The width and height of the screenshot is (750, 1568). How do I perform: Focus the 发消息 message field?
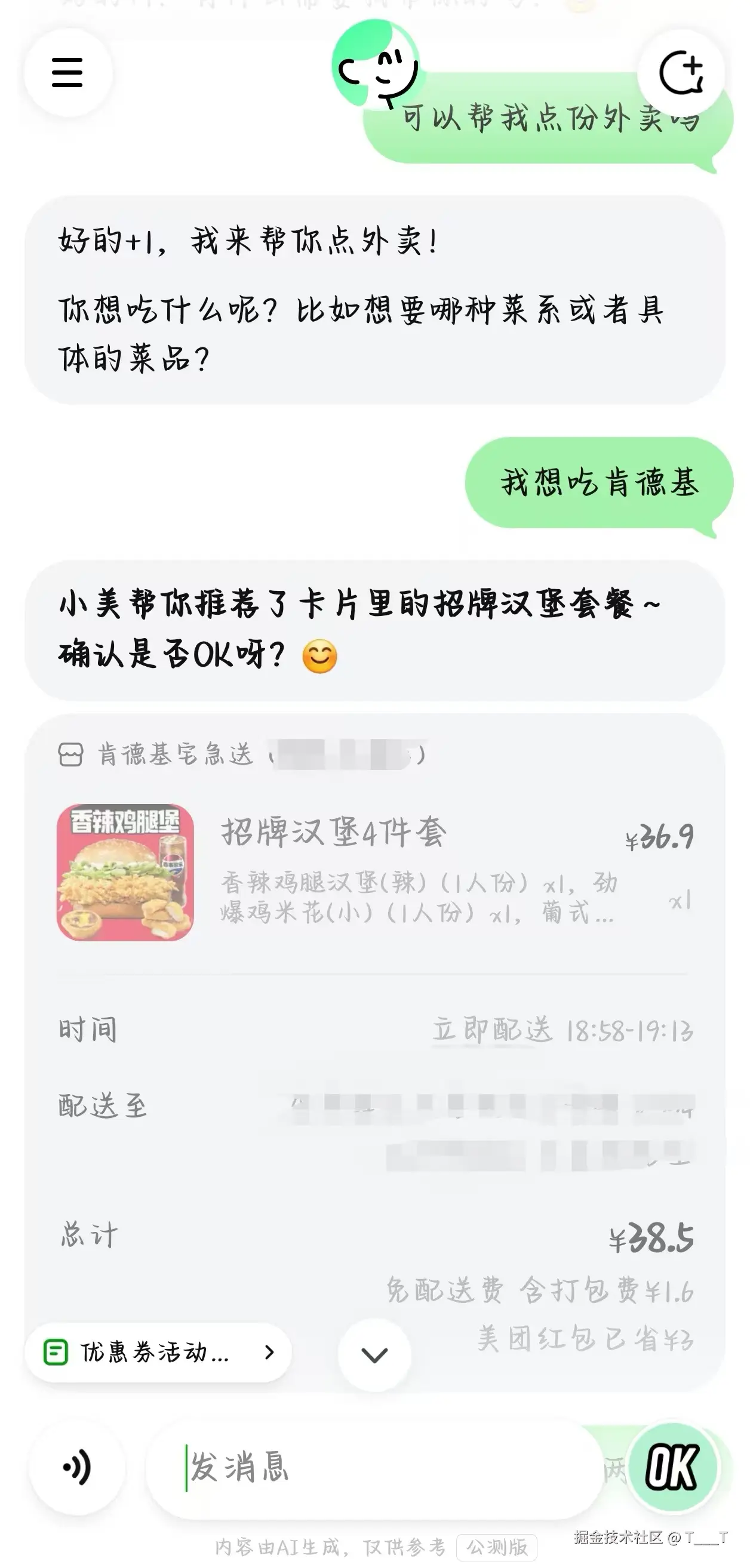374,1467
